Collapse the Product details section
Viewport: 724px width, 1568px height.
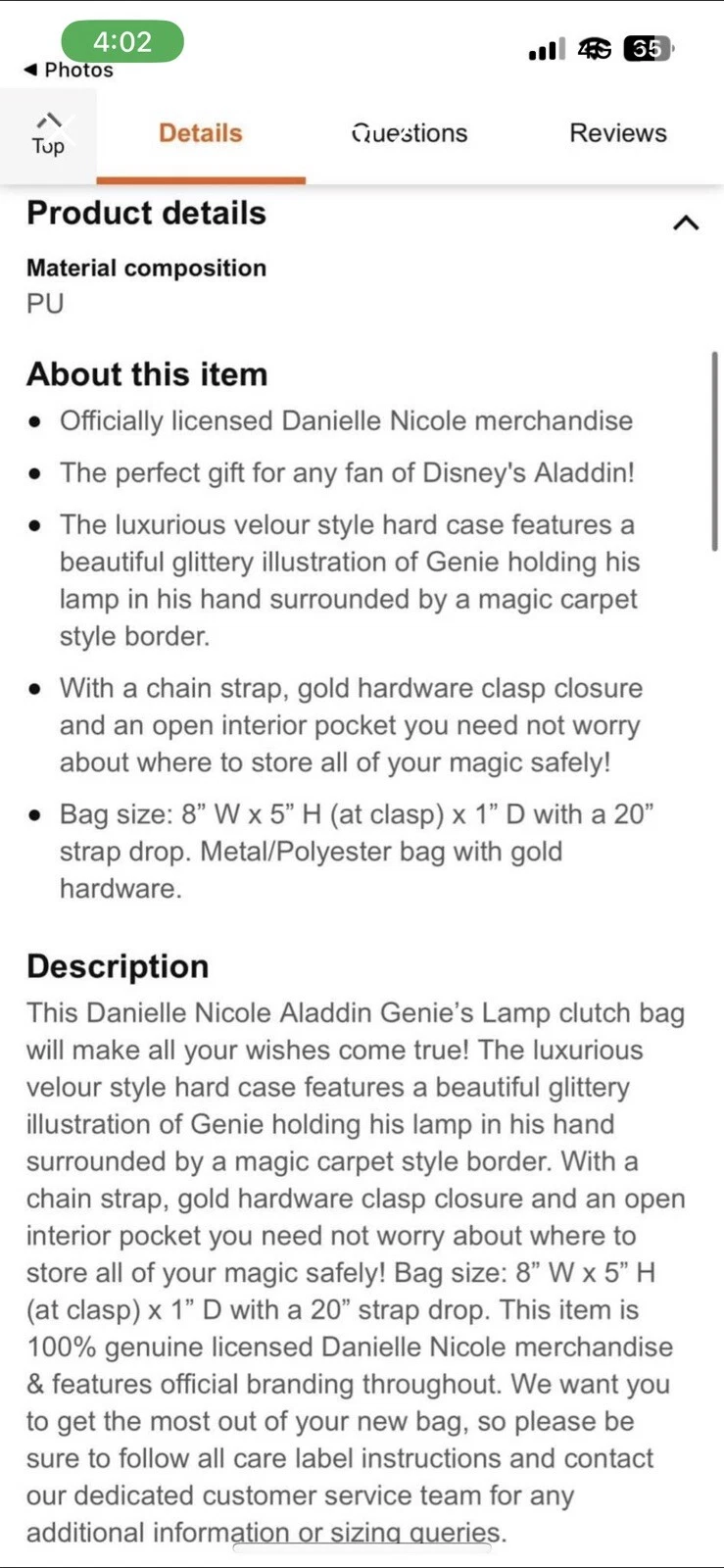click(x=686, y=222)
